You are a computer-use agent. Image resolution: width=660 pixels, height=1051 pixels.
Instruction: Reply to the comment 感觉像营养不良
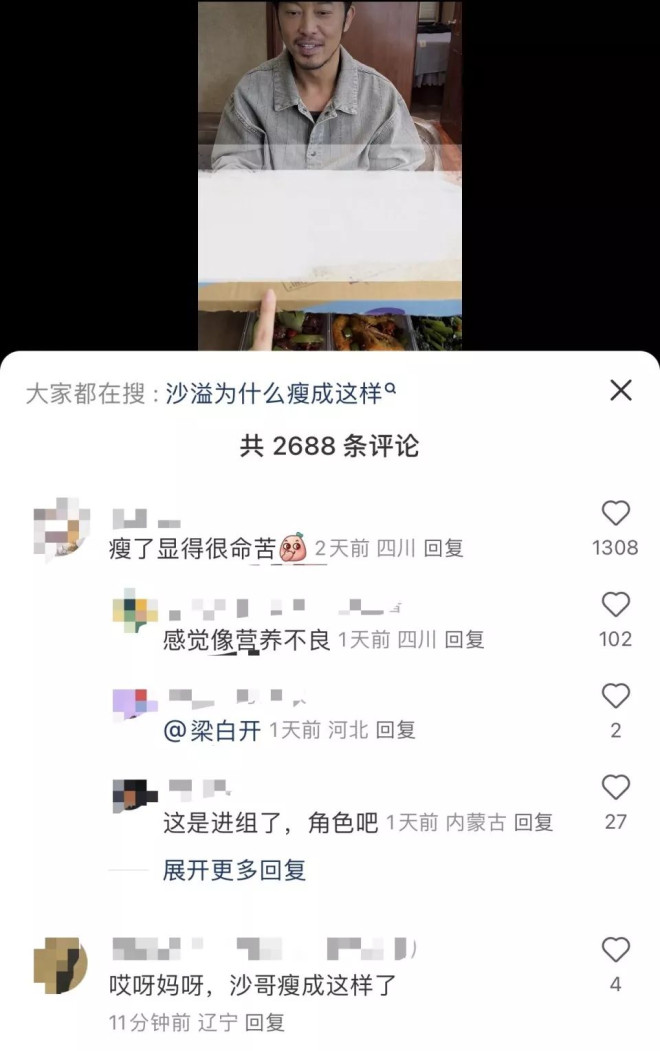tap(464, 640)
